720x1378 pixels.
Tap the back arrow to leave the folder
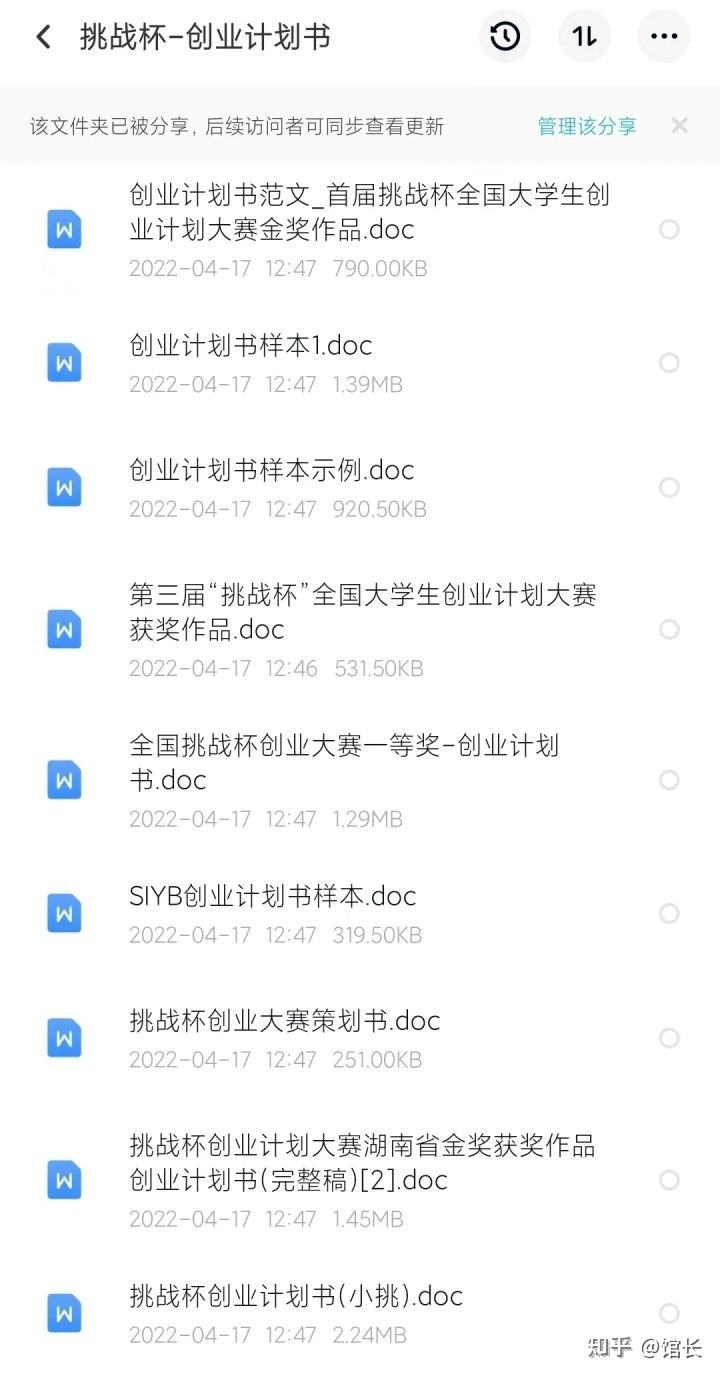pos(42,36)
